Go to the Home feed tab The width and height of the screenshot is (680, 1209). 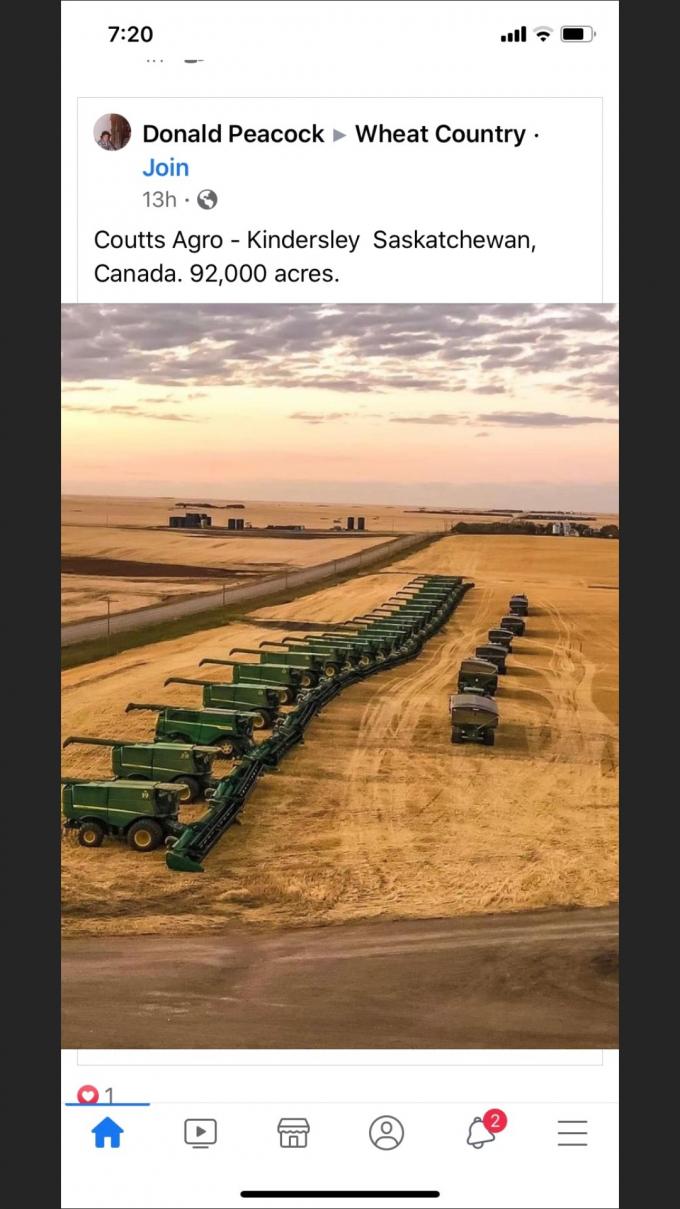(107, 1133)
